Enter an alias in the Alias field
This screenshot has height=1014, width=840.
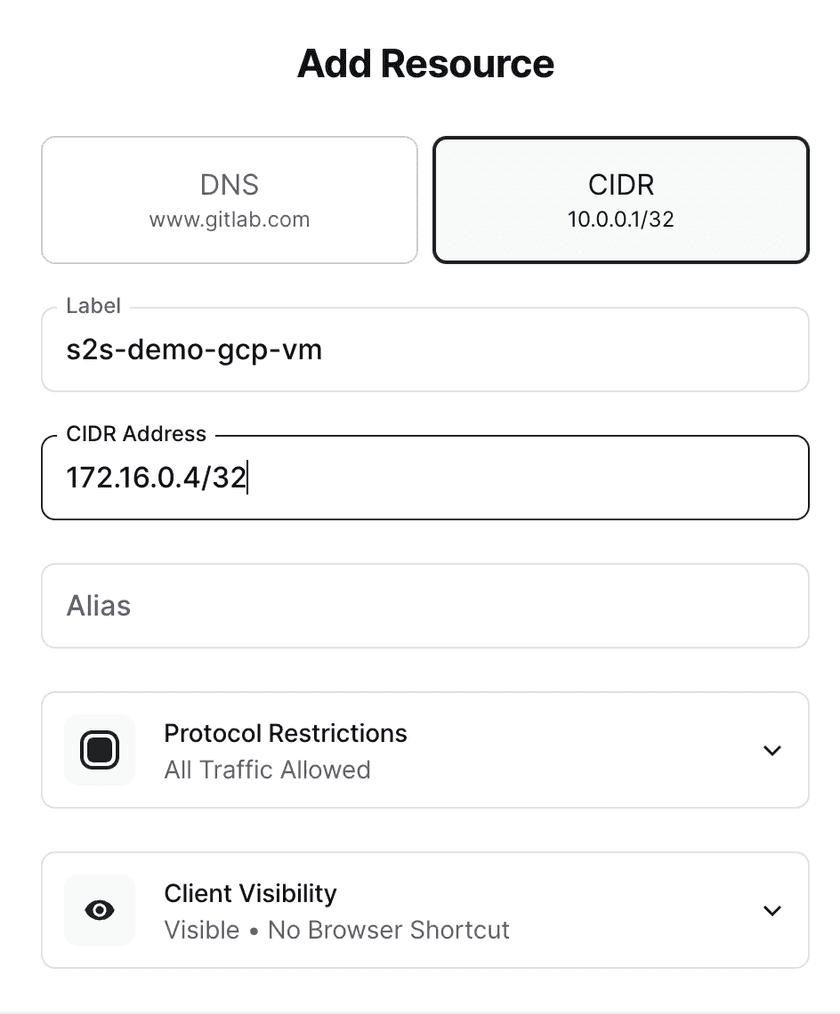point(424,606)
